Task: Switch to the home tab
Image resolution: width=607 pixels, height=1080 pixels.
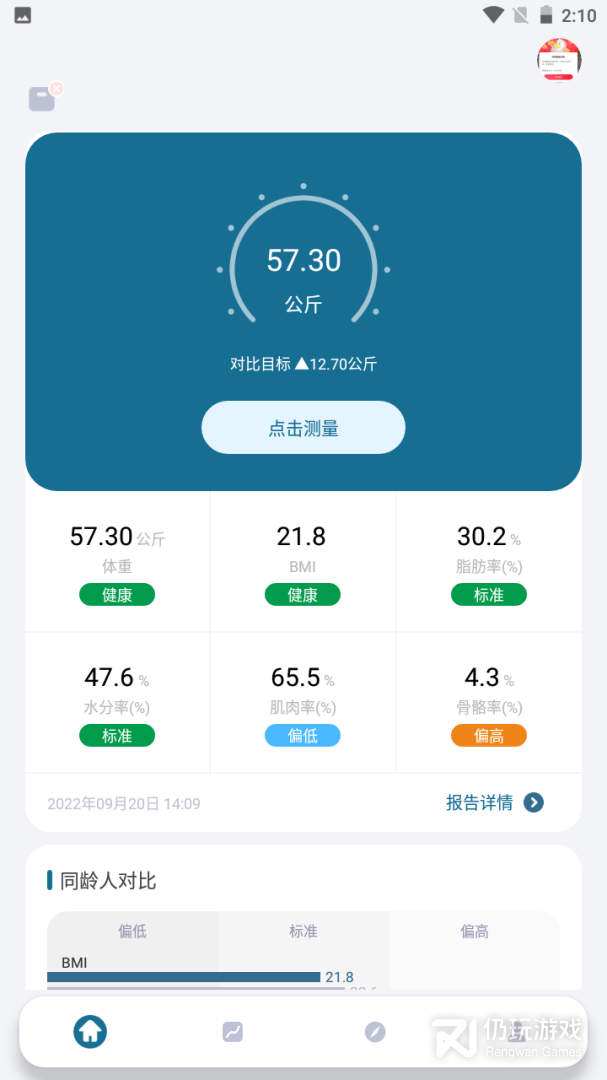Action: point(90,1031)
